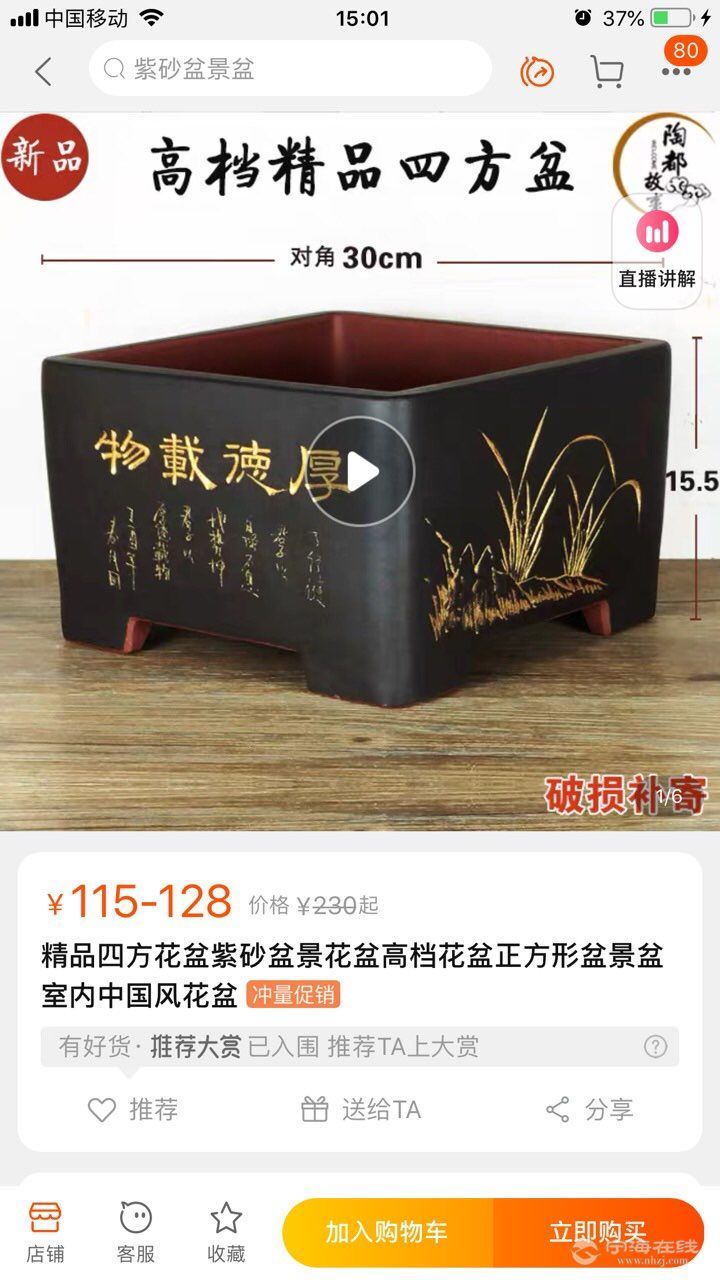Buy now with 立即购买

[598, 1232]
